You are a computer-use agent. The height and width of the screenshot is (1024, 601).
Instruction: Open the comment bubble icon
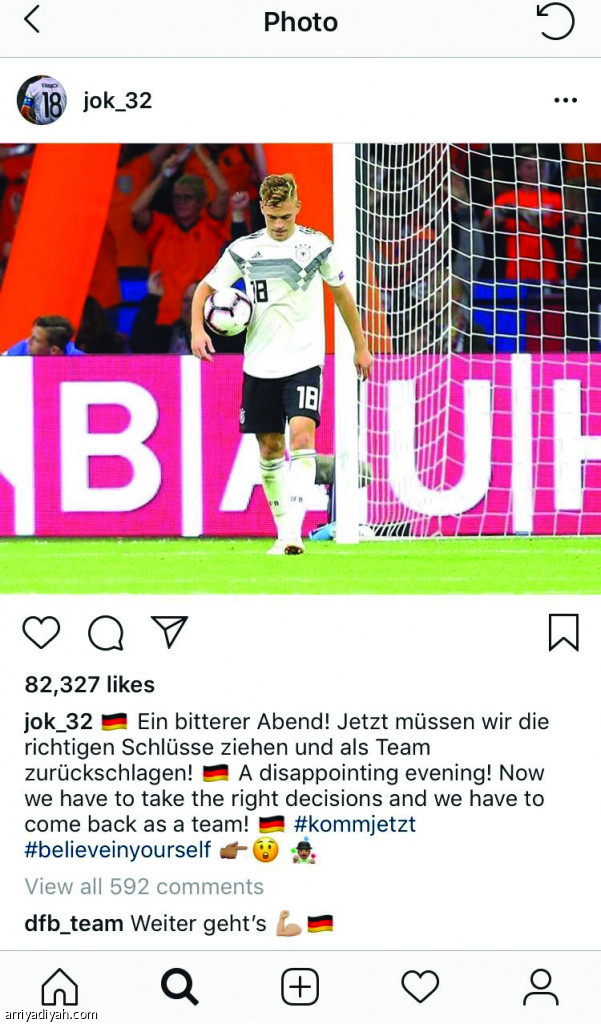[x=105, y=632]
